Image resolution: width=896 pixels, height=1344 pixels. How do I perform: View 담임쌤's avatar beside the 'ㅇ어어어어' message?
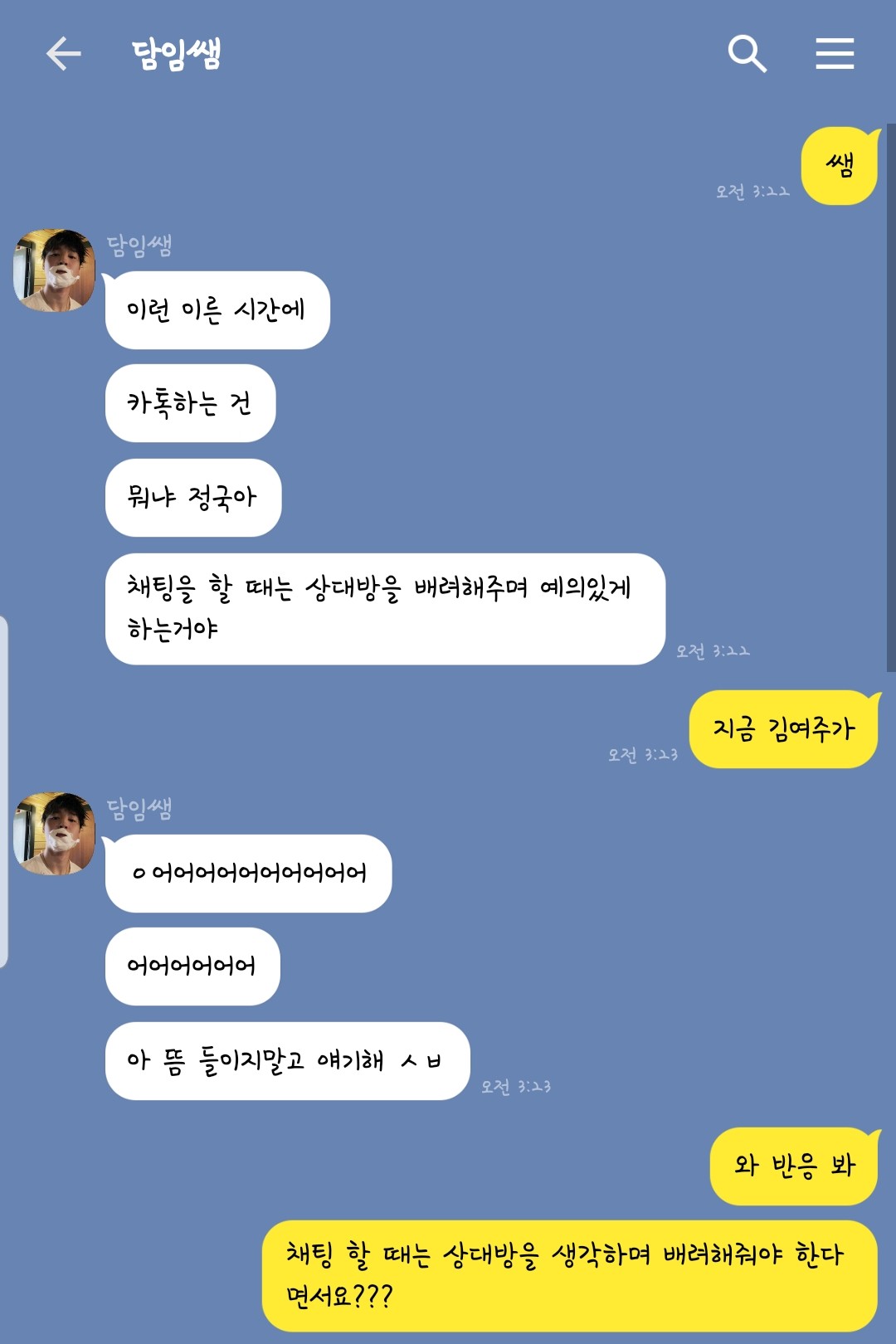pyautogui.click(x=55, y=834)
